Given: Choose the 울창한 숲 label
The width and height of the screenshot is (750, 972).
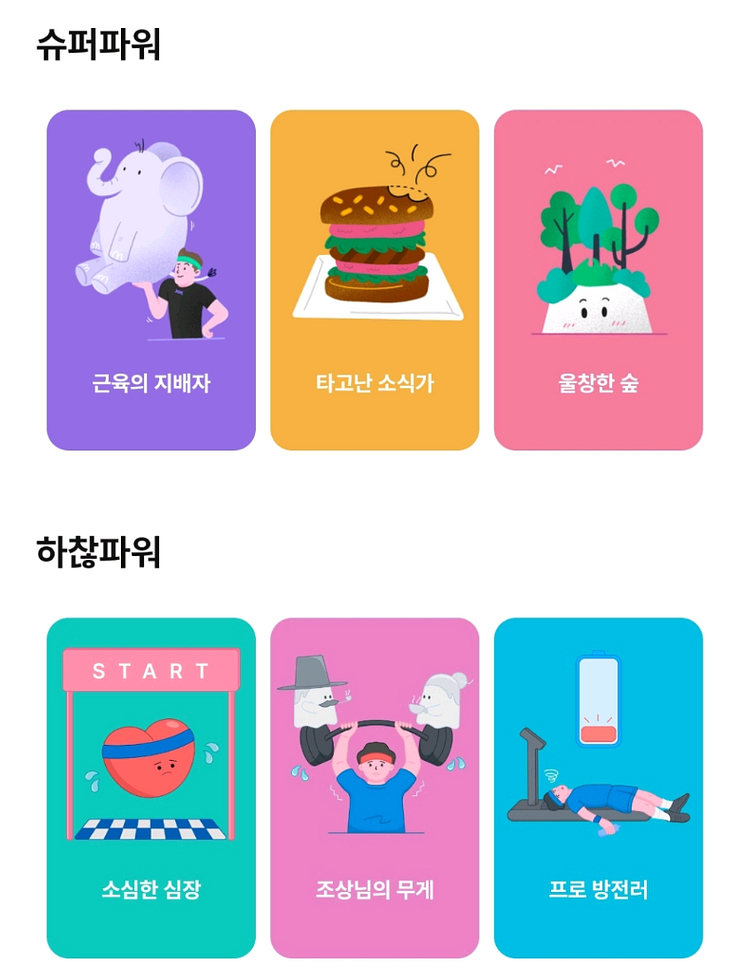Looking at the screenshot, I should point(599,380).
